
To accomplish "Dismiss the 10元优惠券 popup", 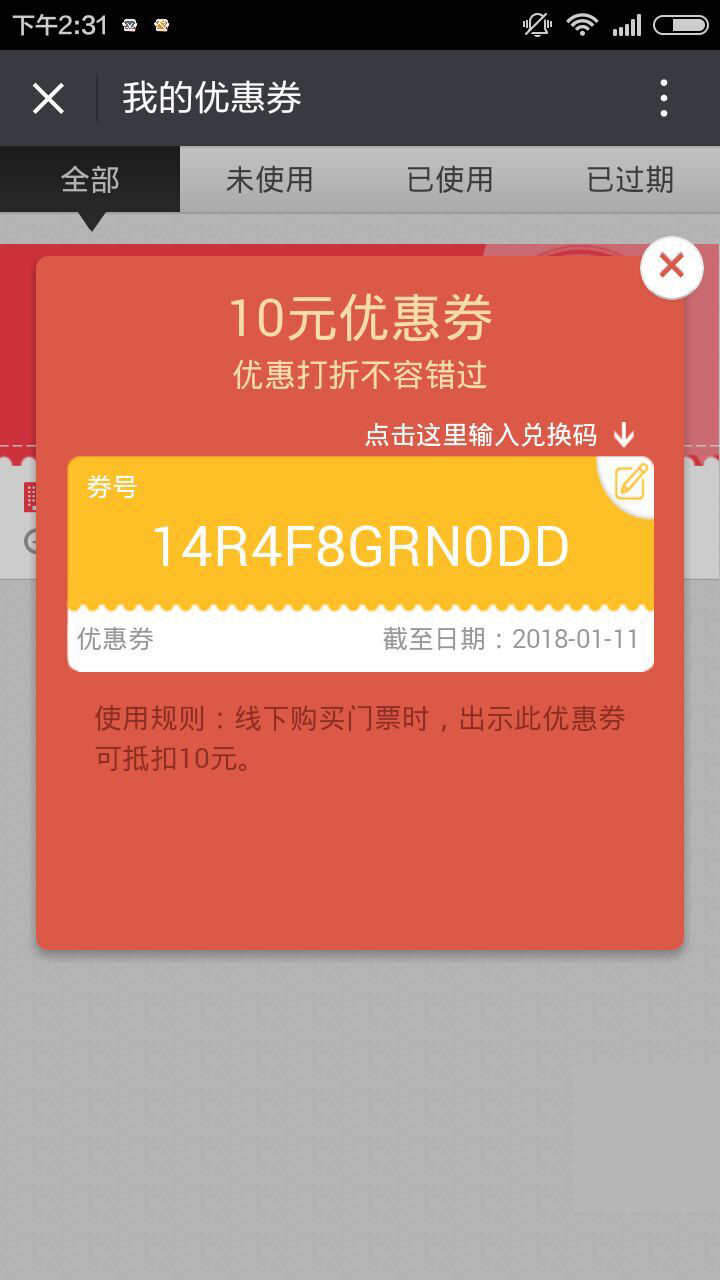I will pyautogui.click(x=672, y=267).
